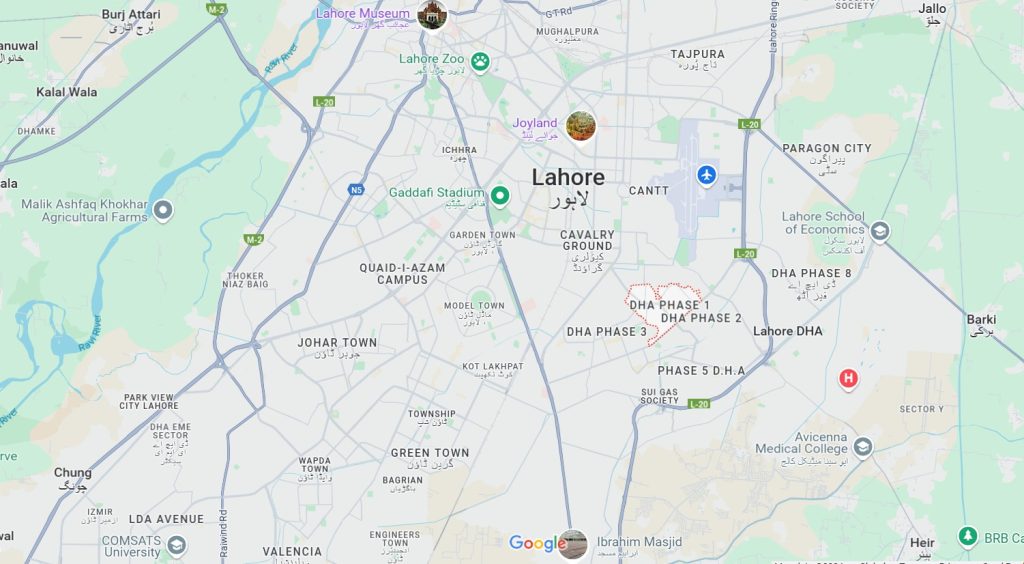Select Lahore School of Economics marker

pos(879,229)
